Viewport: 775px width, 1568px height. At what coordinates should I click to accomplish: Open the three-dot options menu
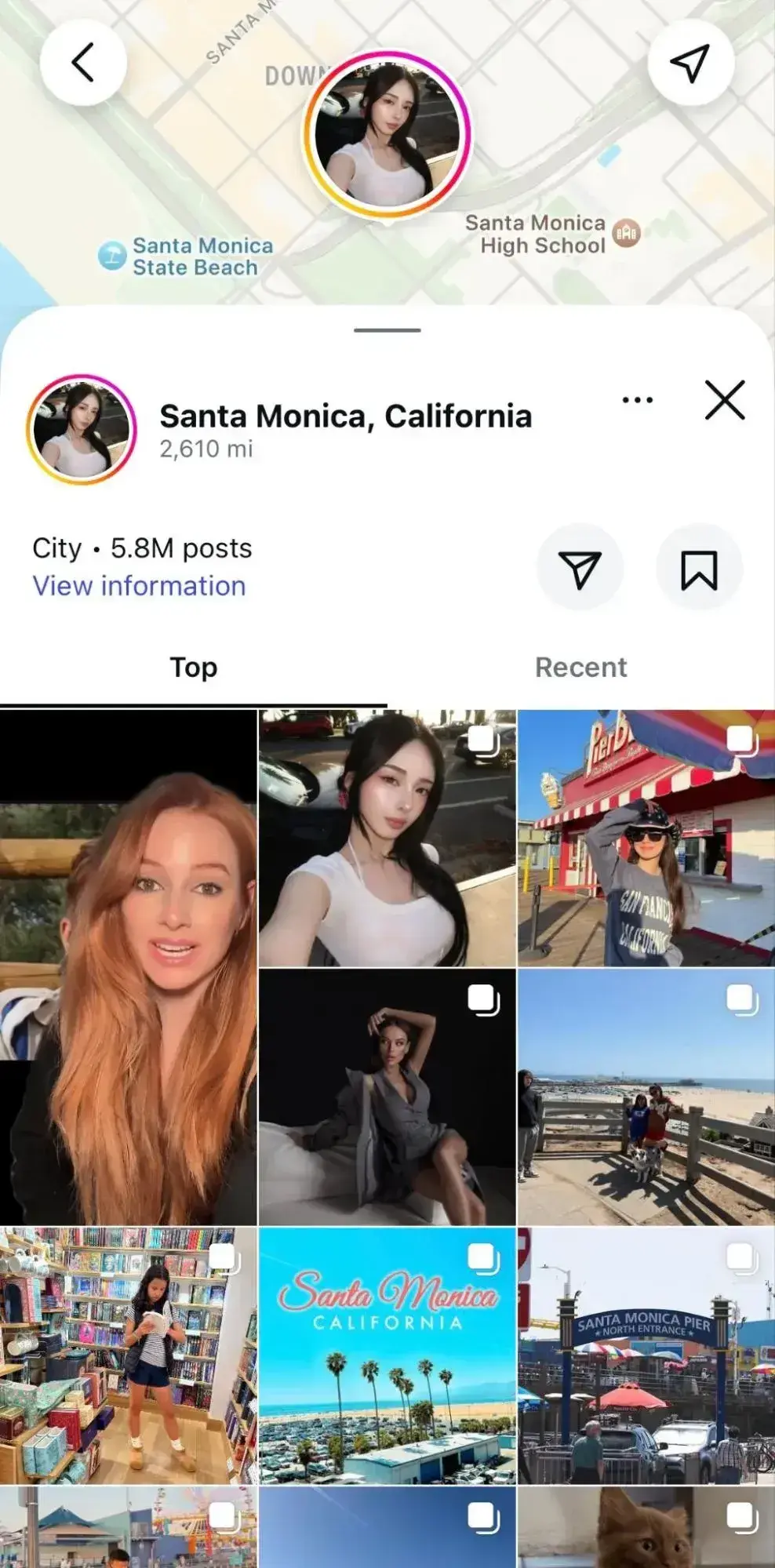637,400
